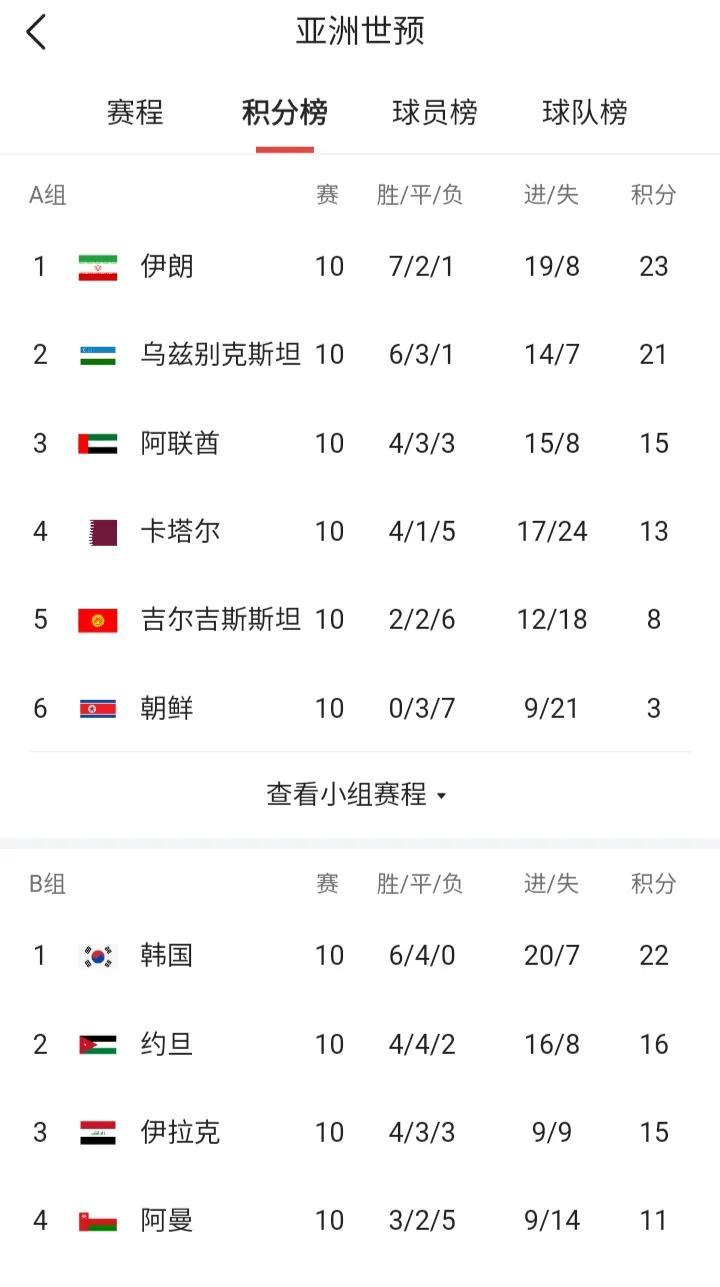
Task: Select the 吉尔吉斯斯坦 team row
Action: (360, 619)
